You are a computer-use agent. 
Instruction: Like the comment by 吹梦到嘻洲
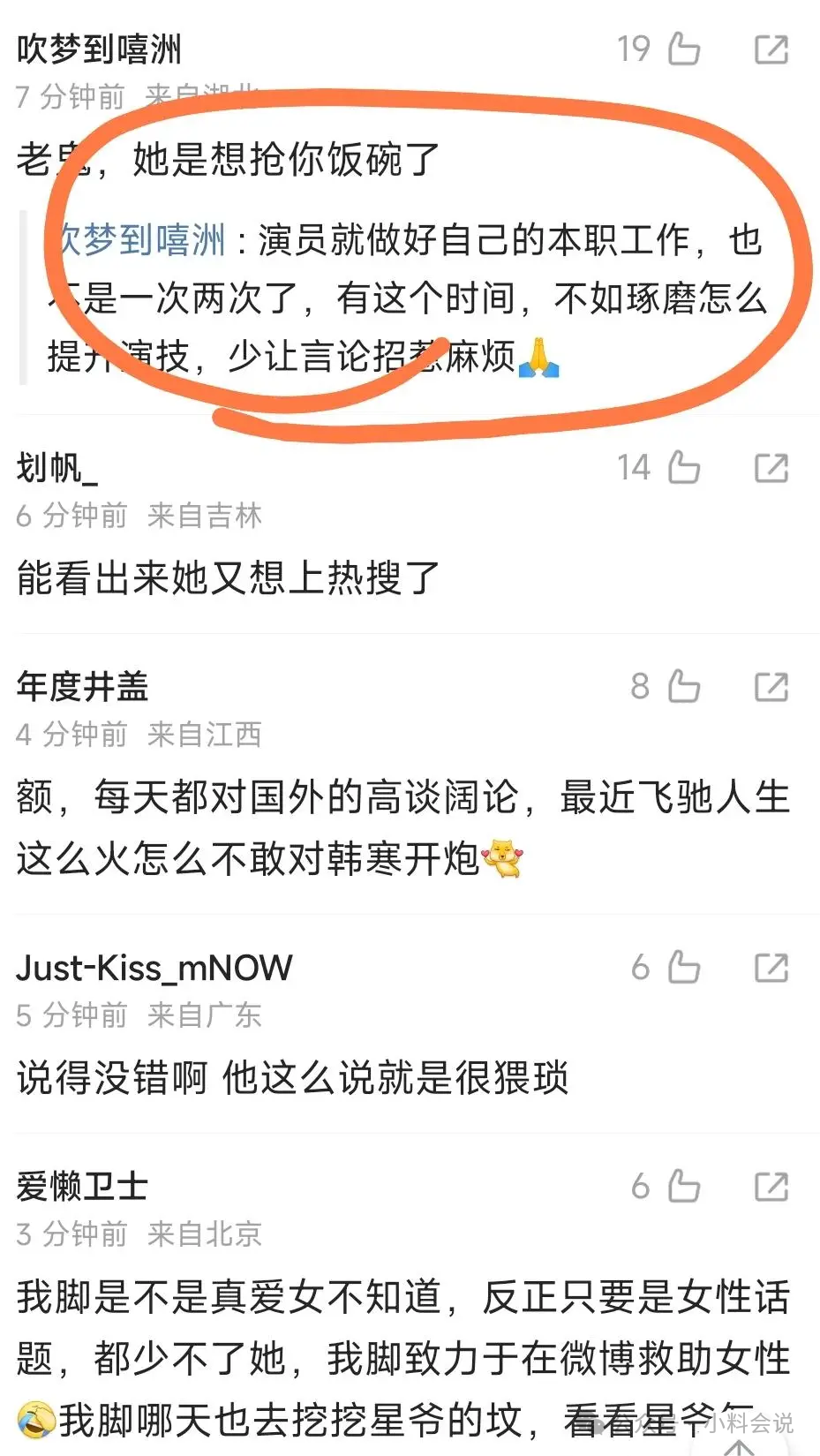point(684,49)
